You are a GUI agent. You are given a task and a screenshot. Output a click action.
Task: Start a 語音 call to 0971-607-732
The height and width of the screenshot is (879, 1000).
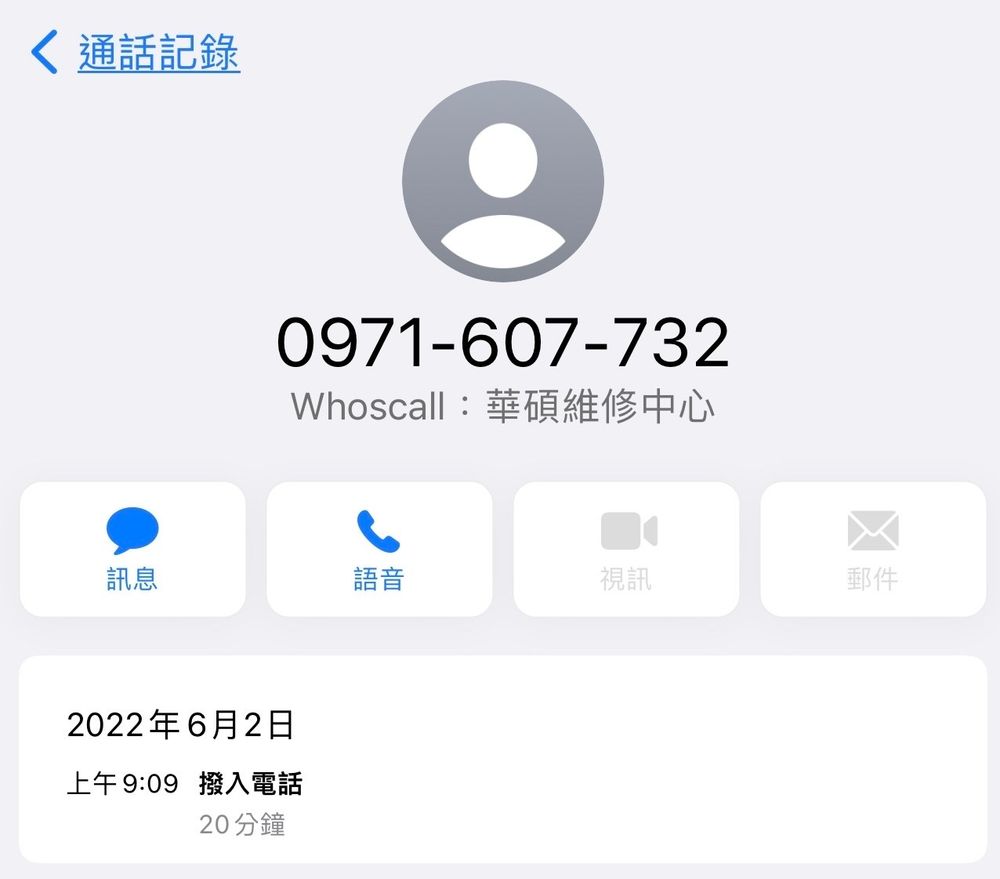(x=379, y=549)
